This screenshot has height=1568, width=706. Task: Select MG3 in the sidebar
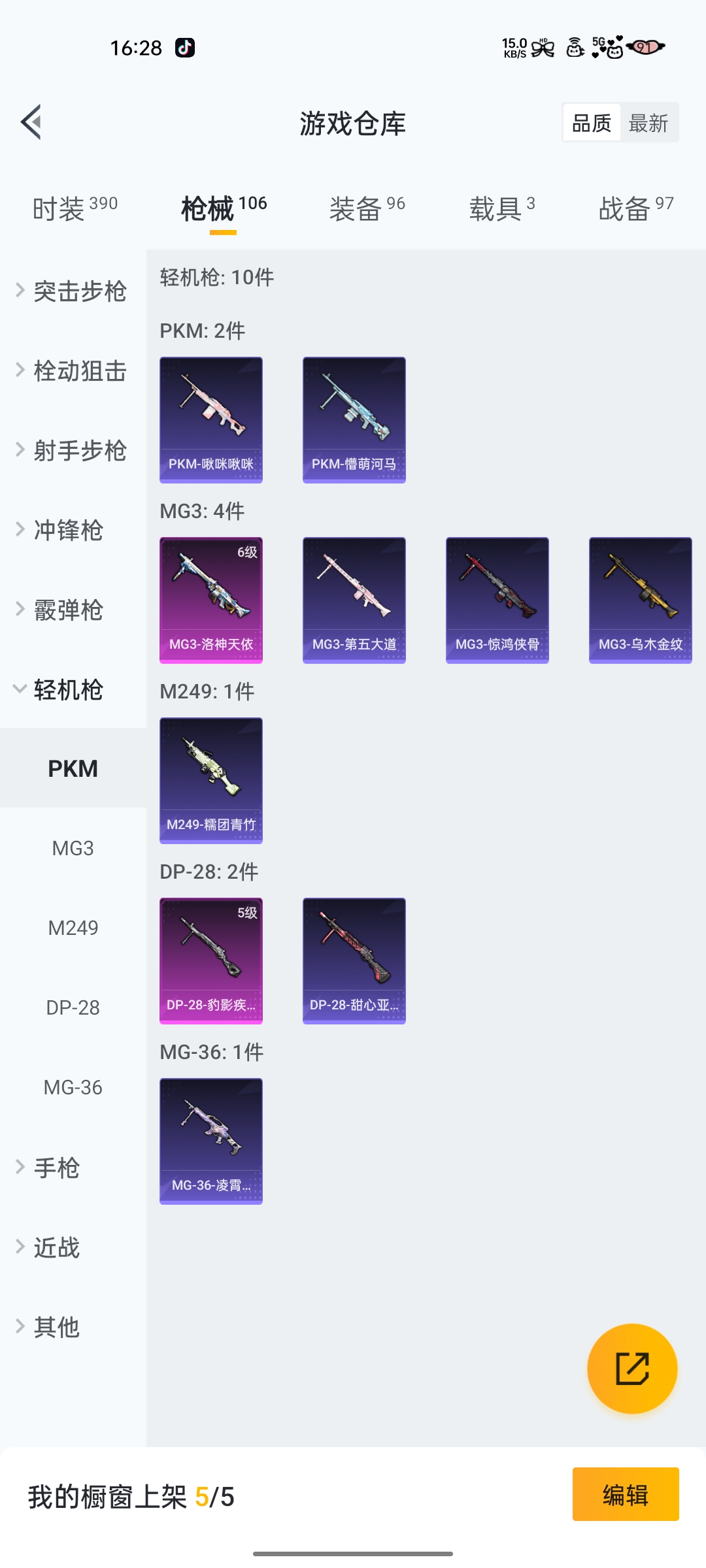[x=73, y=848]
